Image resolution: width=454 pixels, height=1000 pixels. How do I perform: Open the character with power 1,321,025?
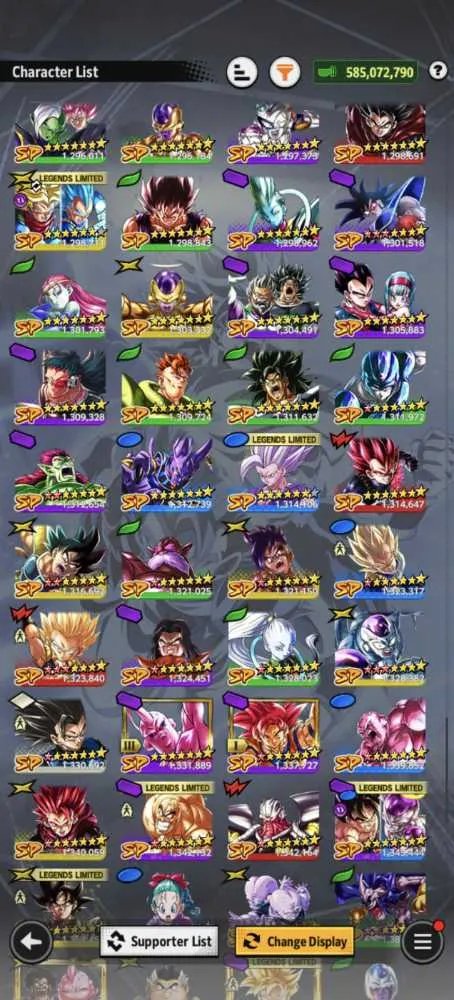tap(167, 561)
